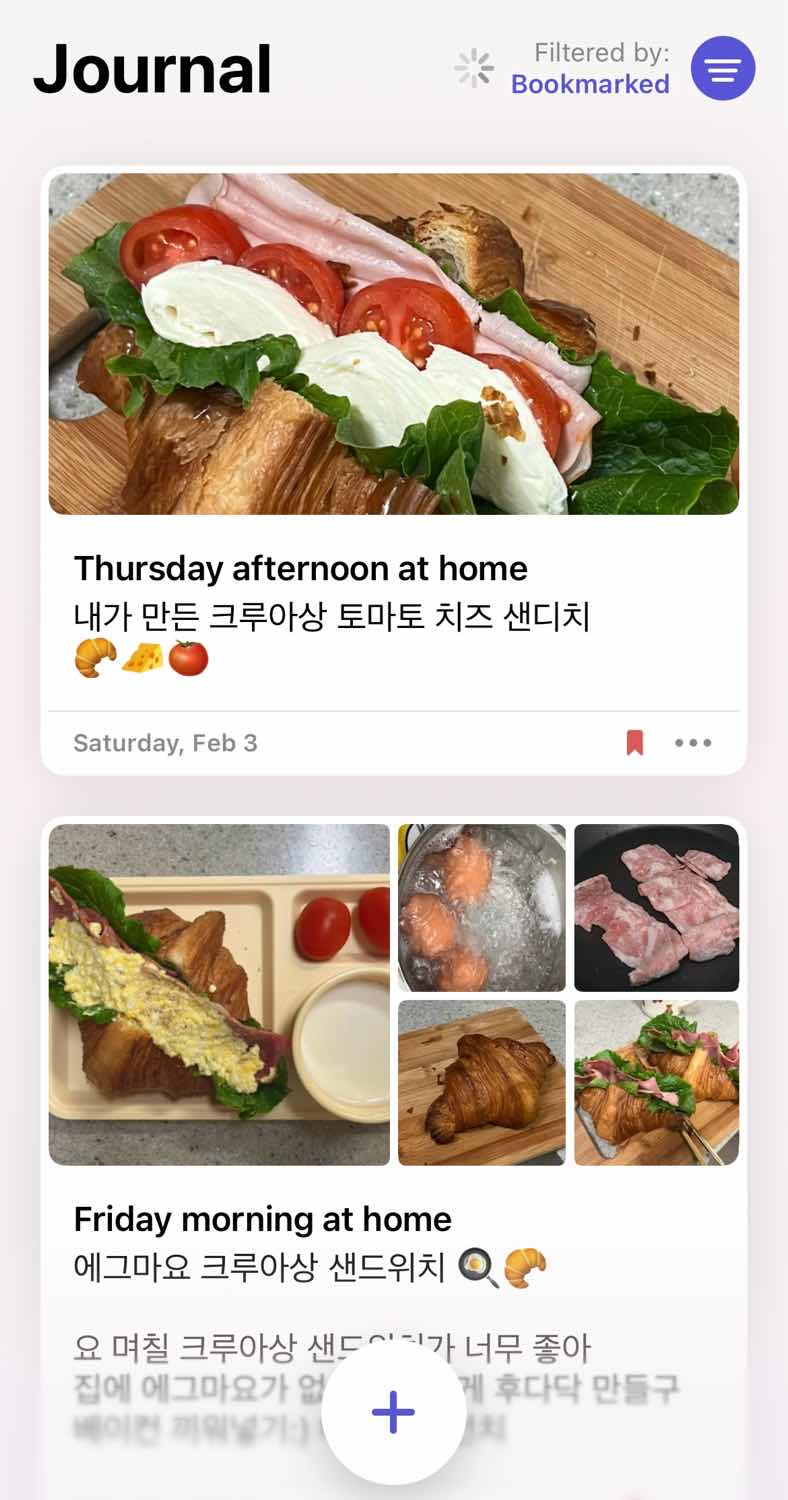788x1500 pixels.
Task: Open more options for Thursday afternoon entry
Action: point(693,743)
